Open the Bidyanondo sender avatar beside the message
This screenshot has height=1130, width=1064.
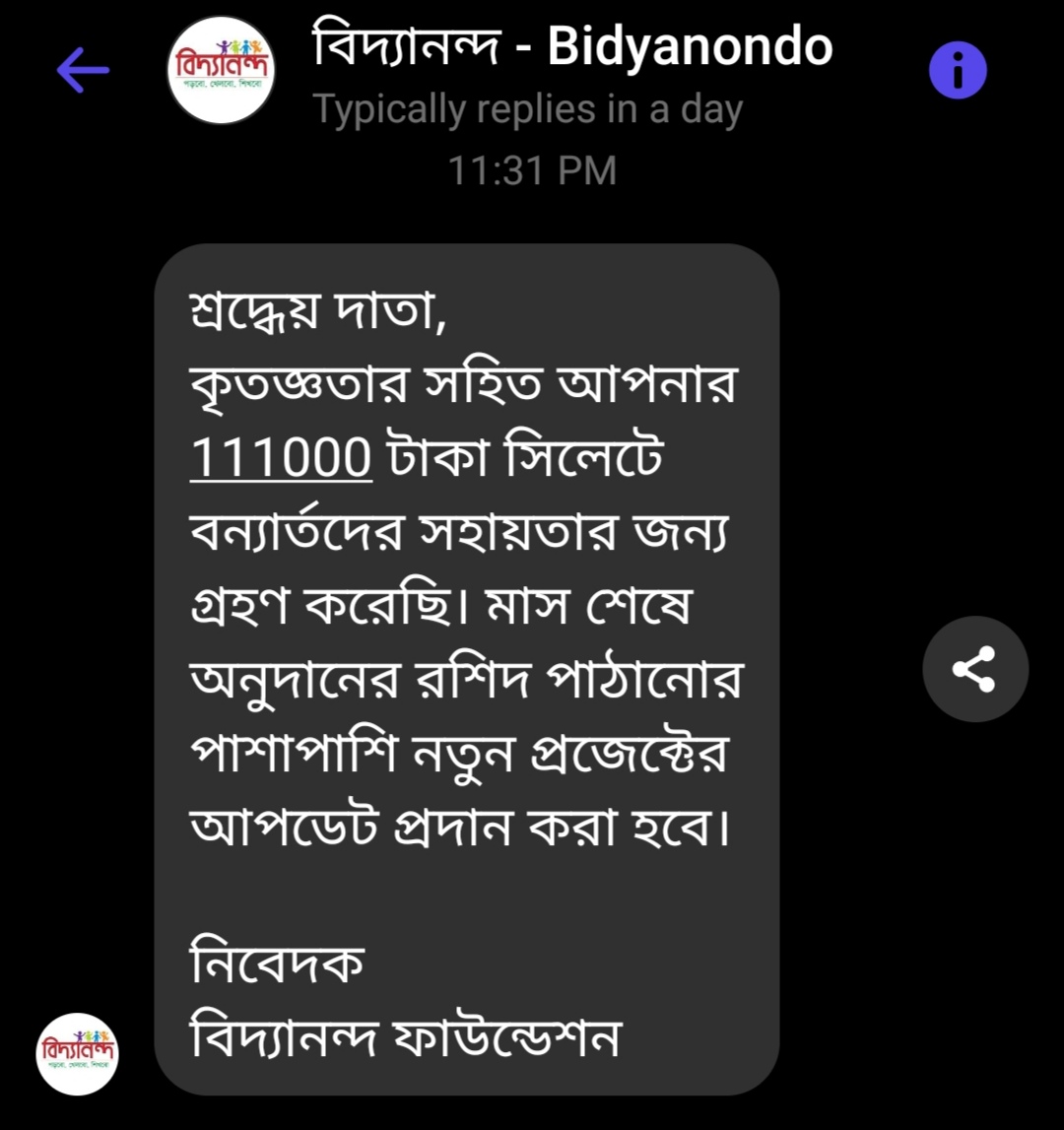[x=77, y=1053]
